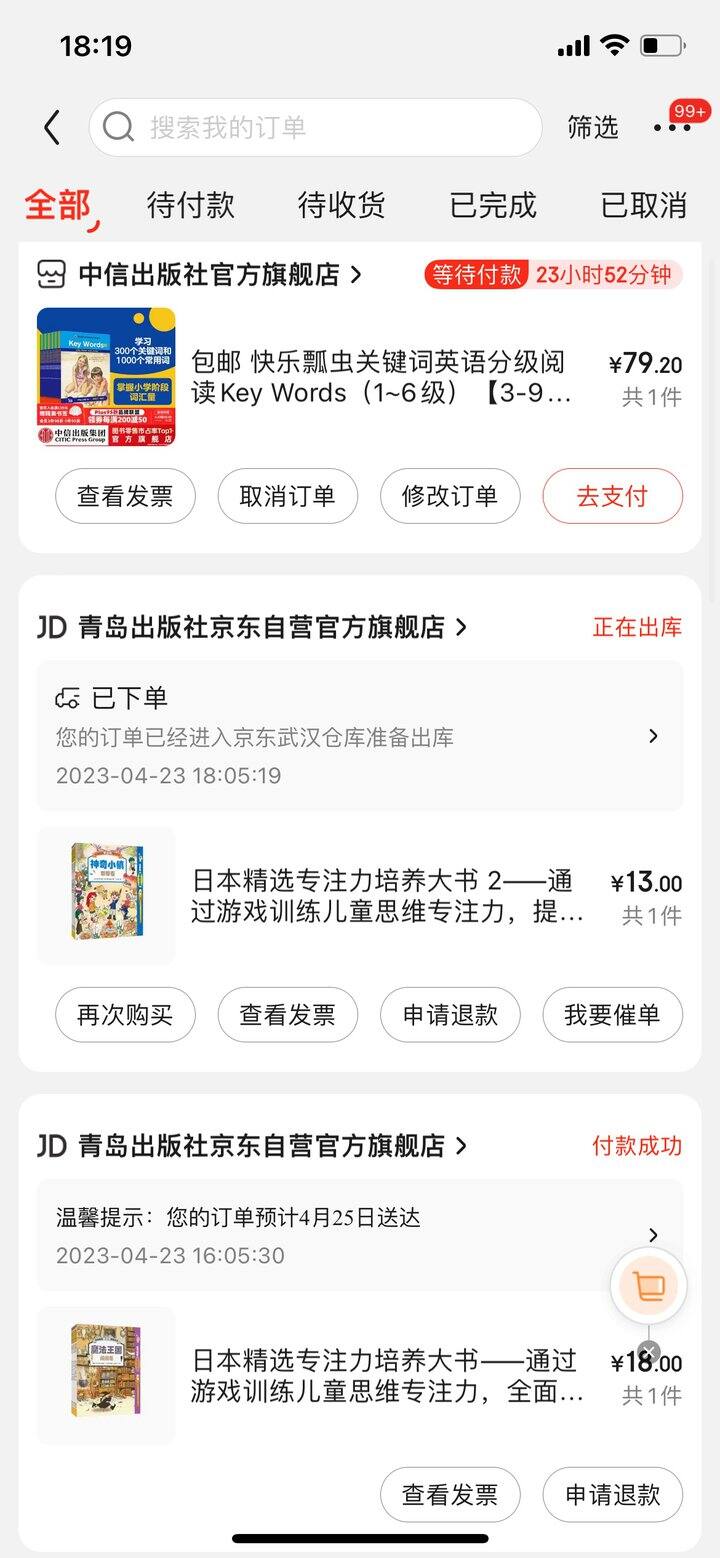The image size is (720, 1558).
Task: Tap 再次购买 for 专注力培养大书 2
Action: tap(125, 1015)
